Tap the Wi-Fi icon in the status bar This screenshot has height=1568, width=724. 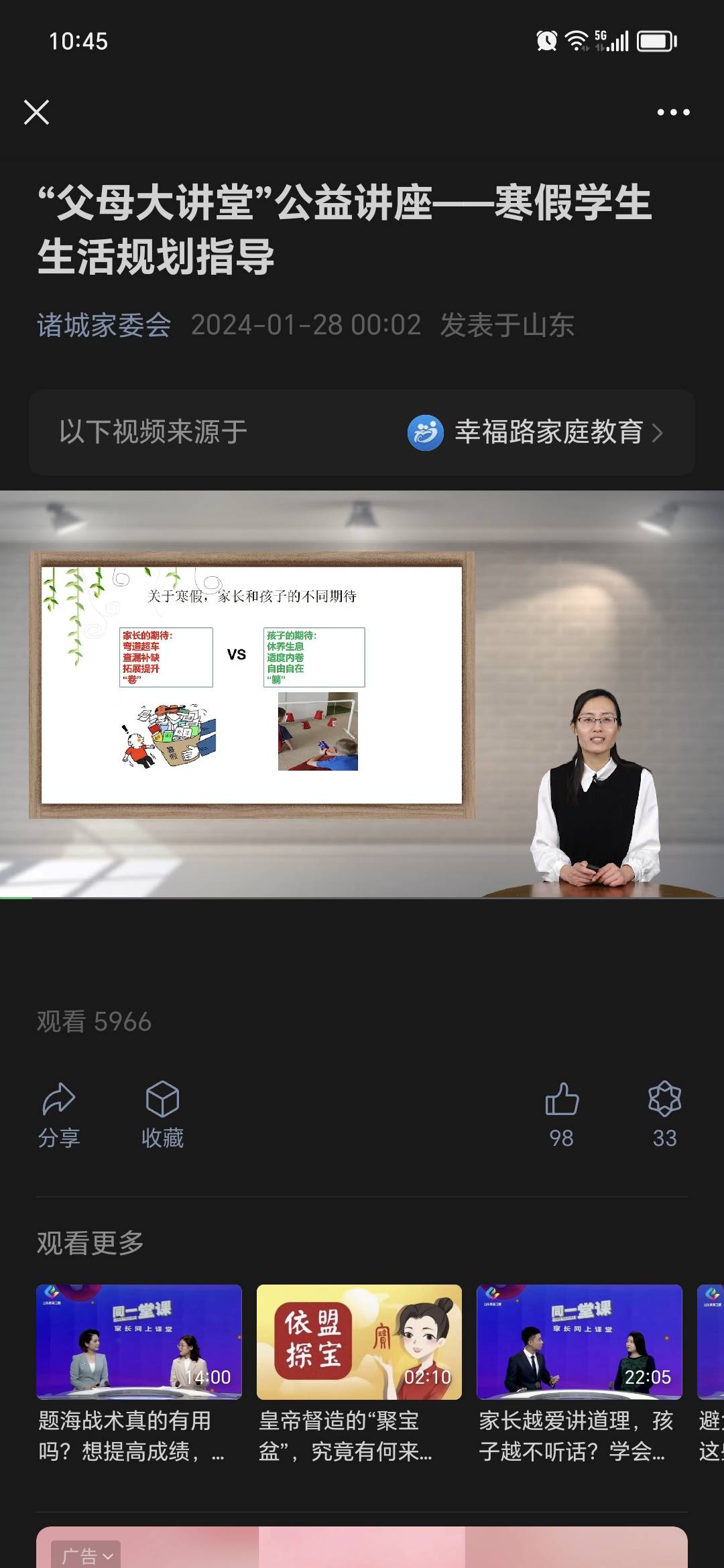[577, 42]
